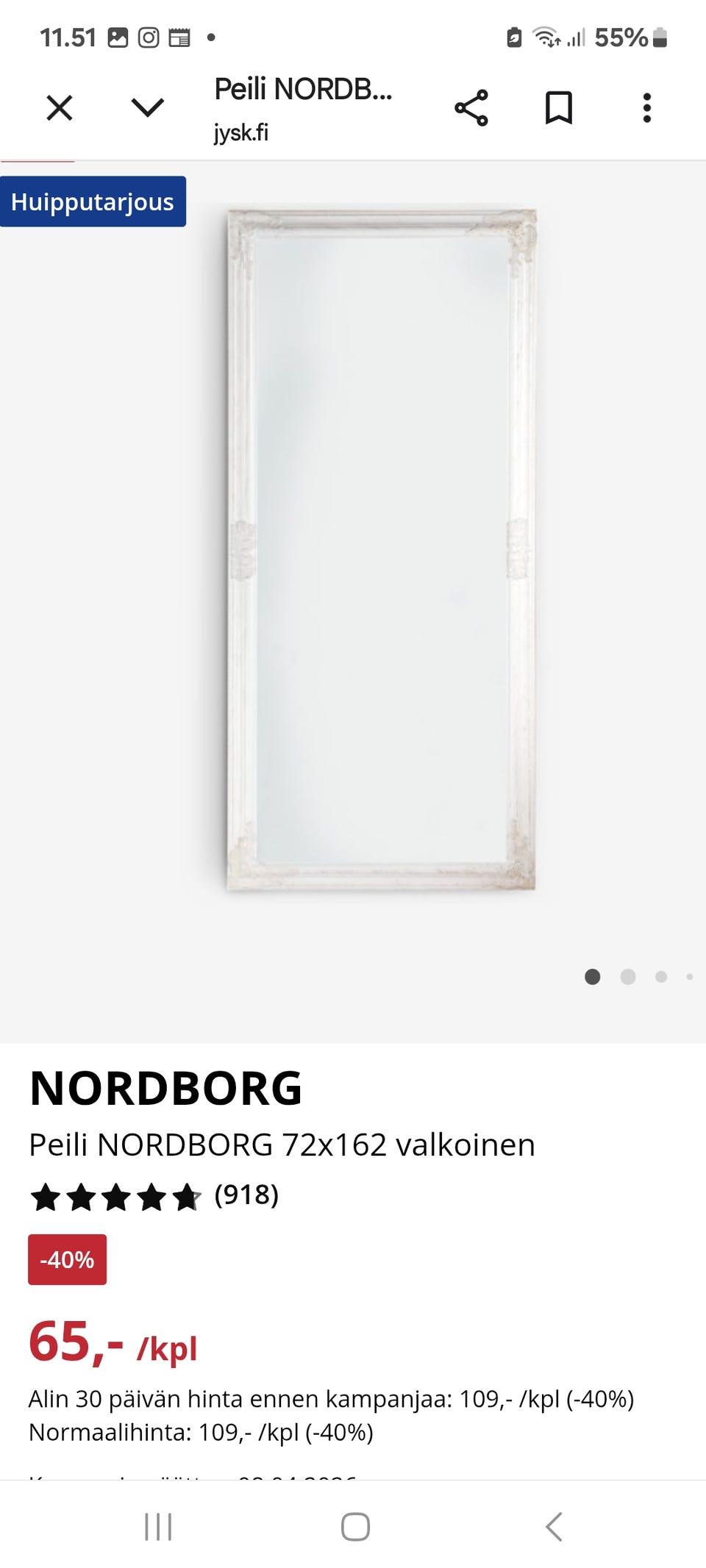The height and width of the screenshot is (1568, 706).
Task: Go back with the system back button
Action: 554,1527
